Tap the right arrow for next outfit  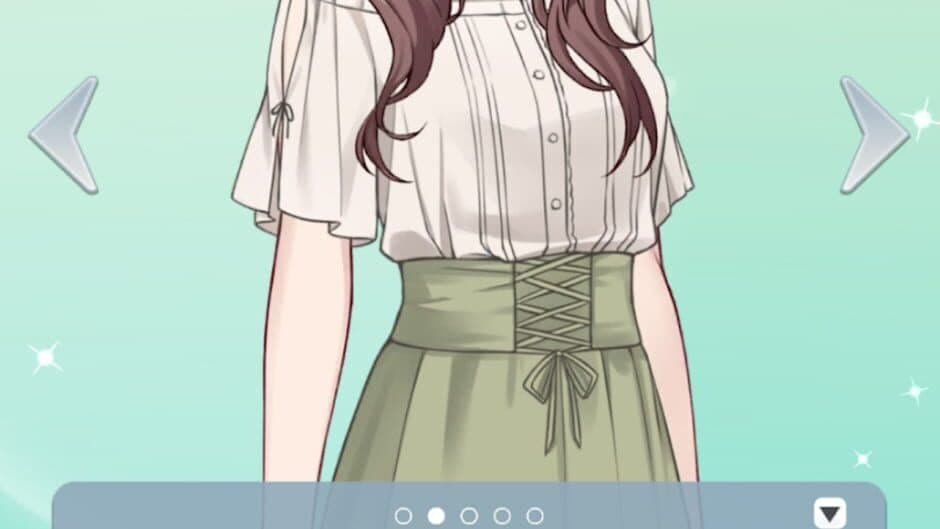click(872, 135)
